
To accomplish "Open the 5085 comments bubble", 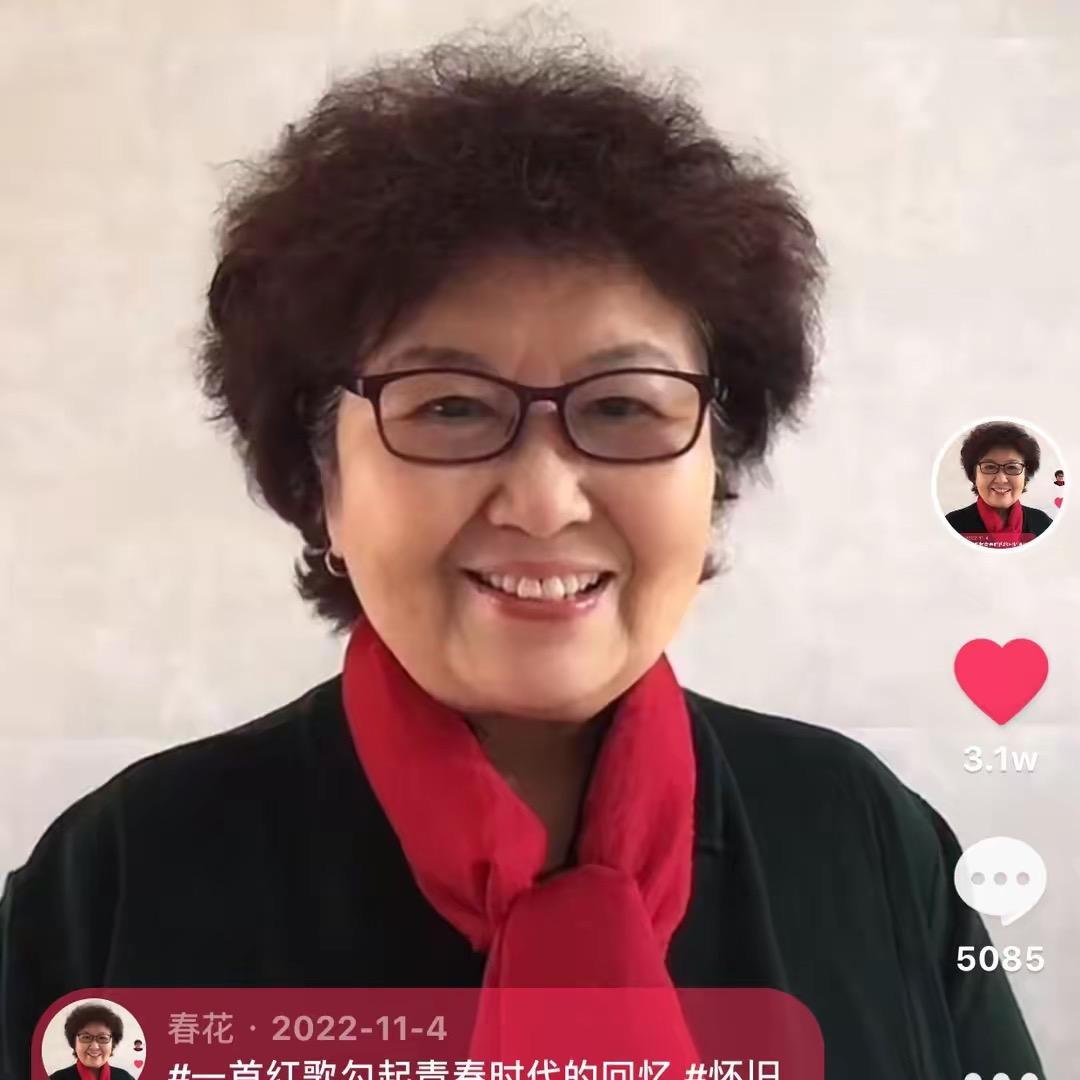I will point(1000,881).
